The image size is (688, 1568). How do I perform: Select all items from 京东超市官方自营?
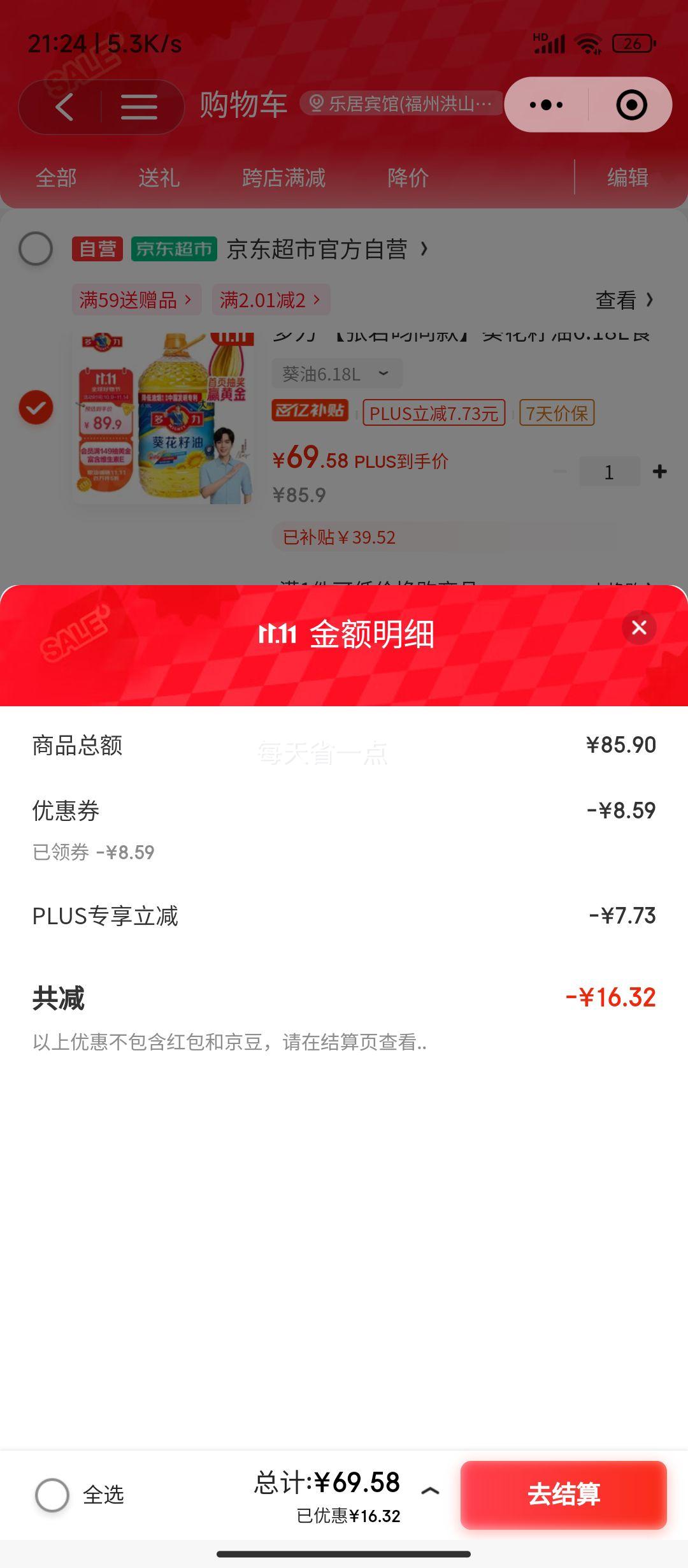point(36,249)
